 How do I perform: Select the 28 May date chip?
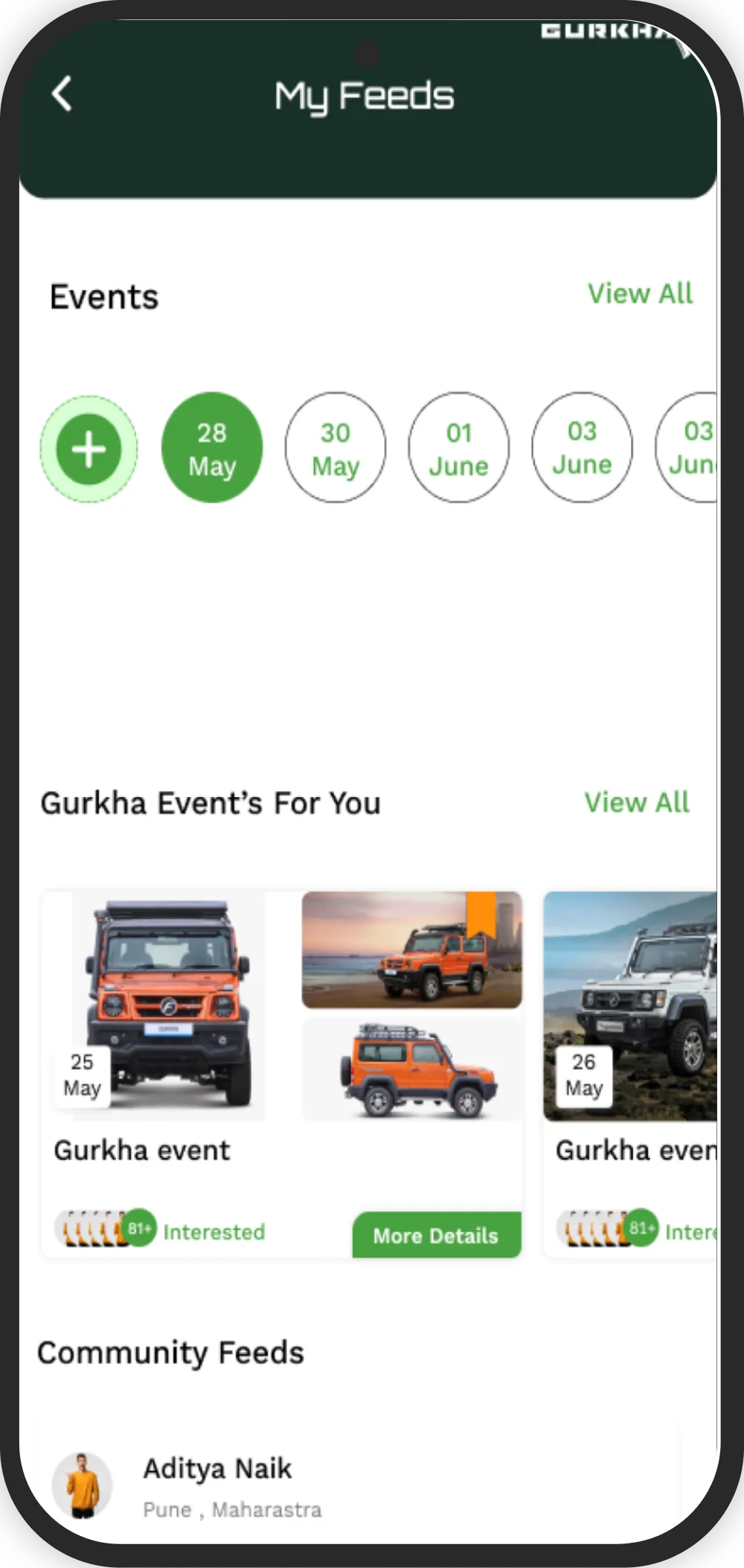point(212,449)
